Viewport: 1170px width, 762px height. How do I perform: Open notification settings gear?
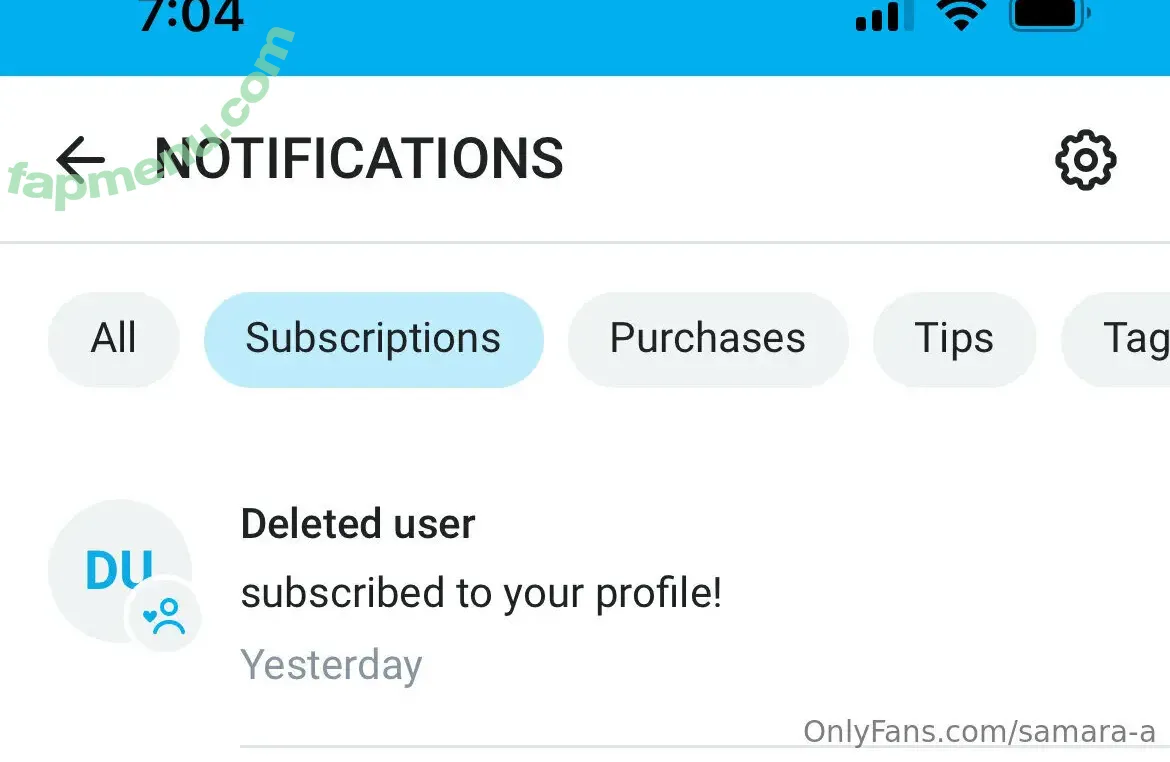(x=1085, y=159)
